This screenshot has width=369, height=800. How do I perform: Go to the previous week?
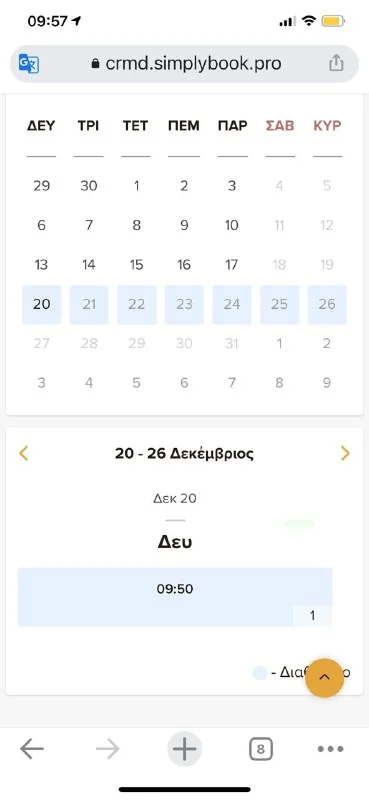[23, 453]
